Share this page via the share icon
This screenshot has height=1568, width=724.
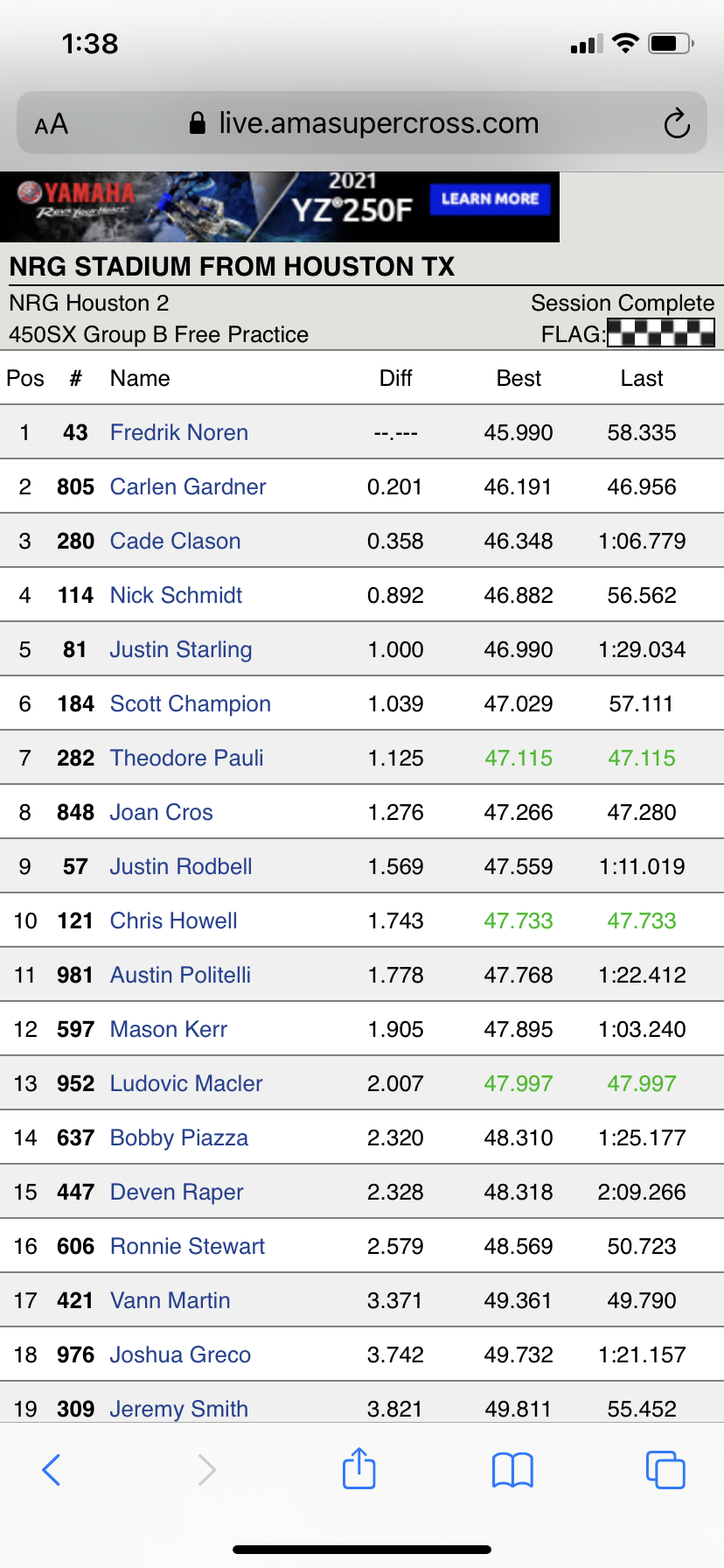[359, 1468]
